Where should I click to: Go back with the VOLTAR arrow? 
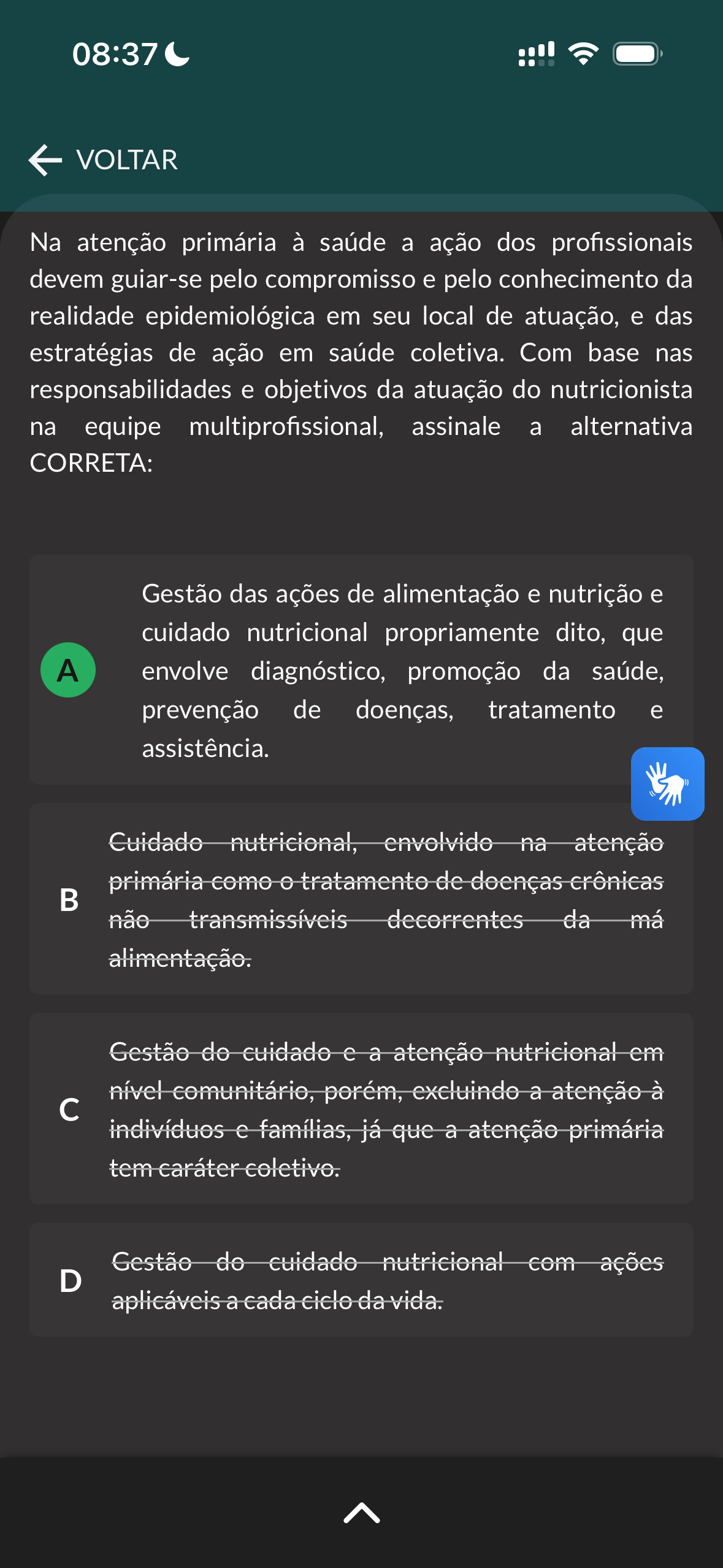pyautogui.click(x=103, y=160)
